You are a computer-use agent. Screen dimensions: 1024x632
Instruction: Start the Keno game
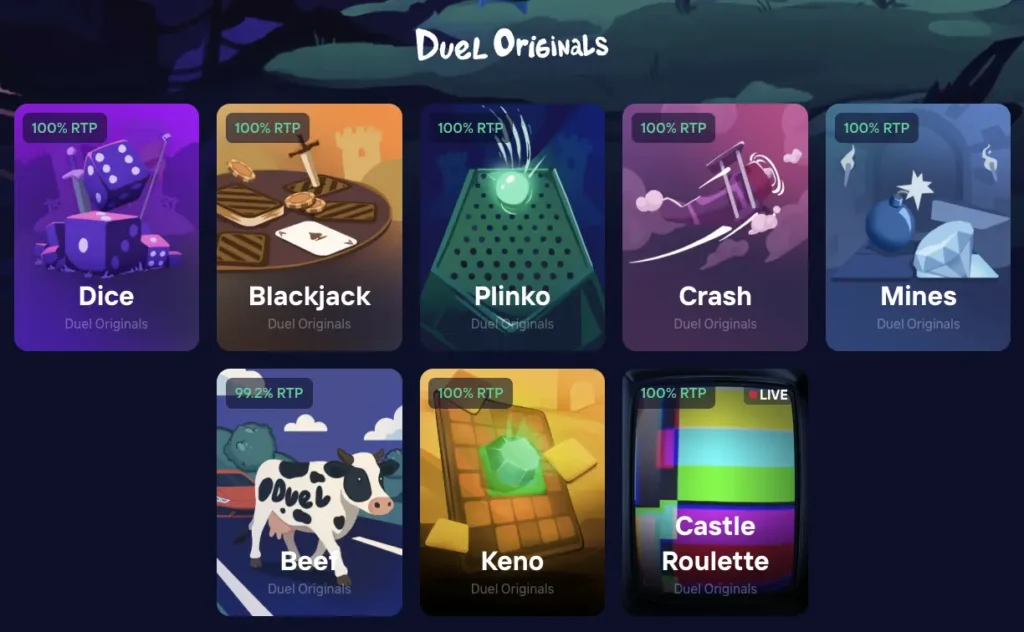click(512, 492)
